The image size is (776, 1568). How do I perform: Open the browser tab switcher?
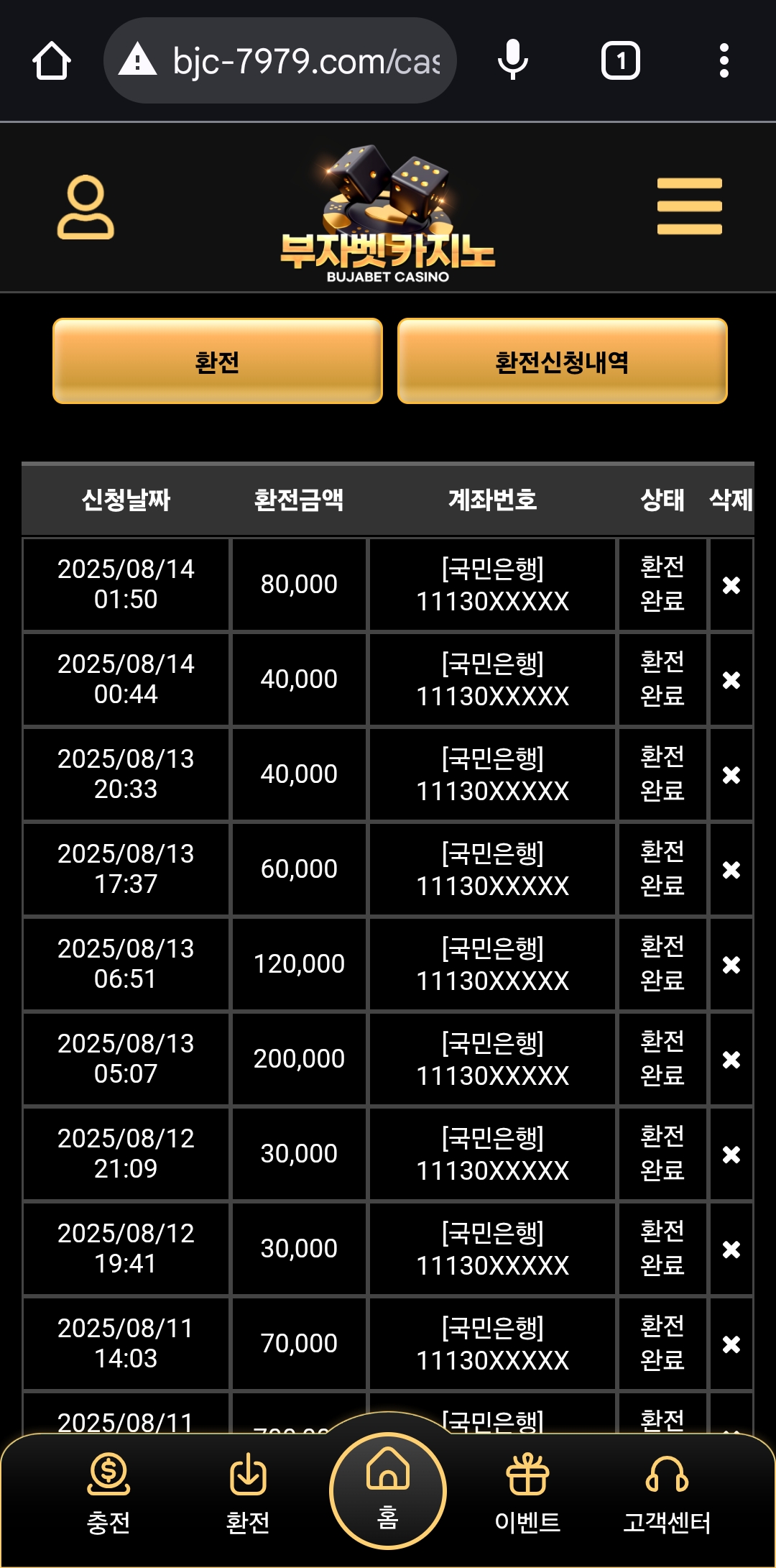point(620,61)
